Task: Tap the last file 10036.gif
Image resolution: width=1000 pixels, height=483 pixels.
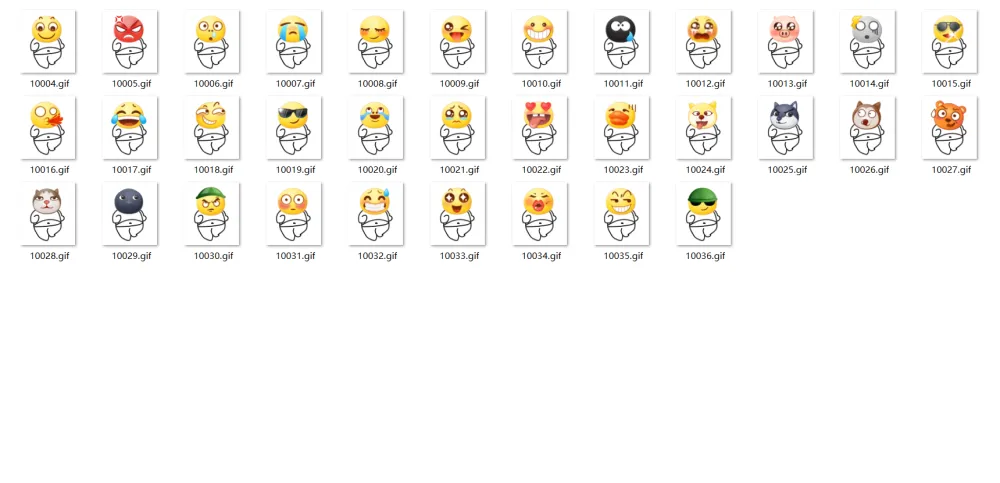Action: tap(705, 215)
